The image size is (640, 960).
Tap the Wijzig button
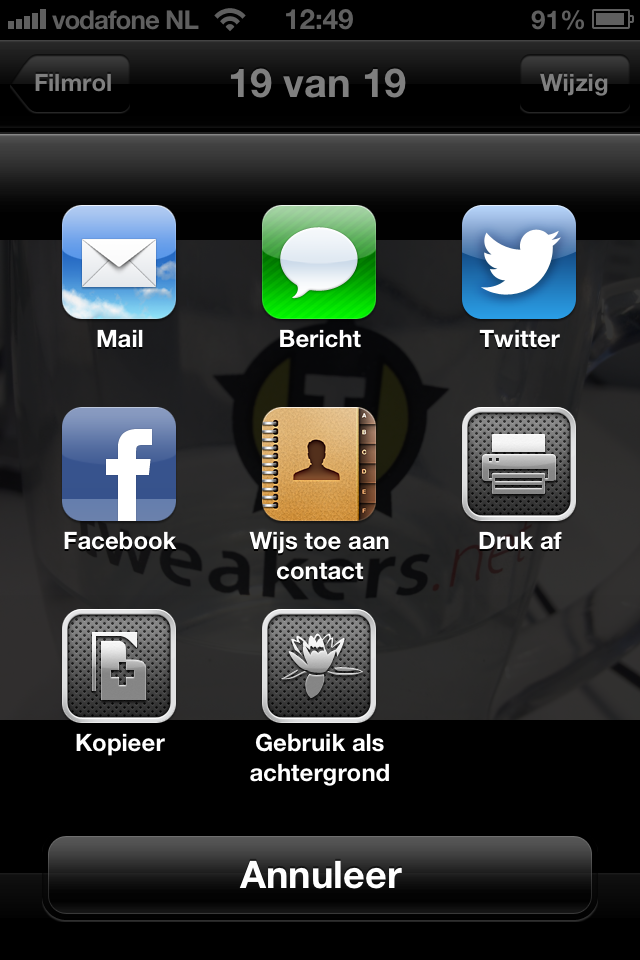(573, 83)
